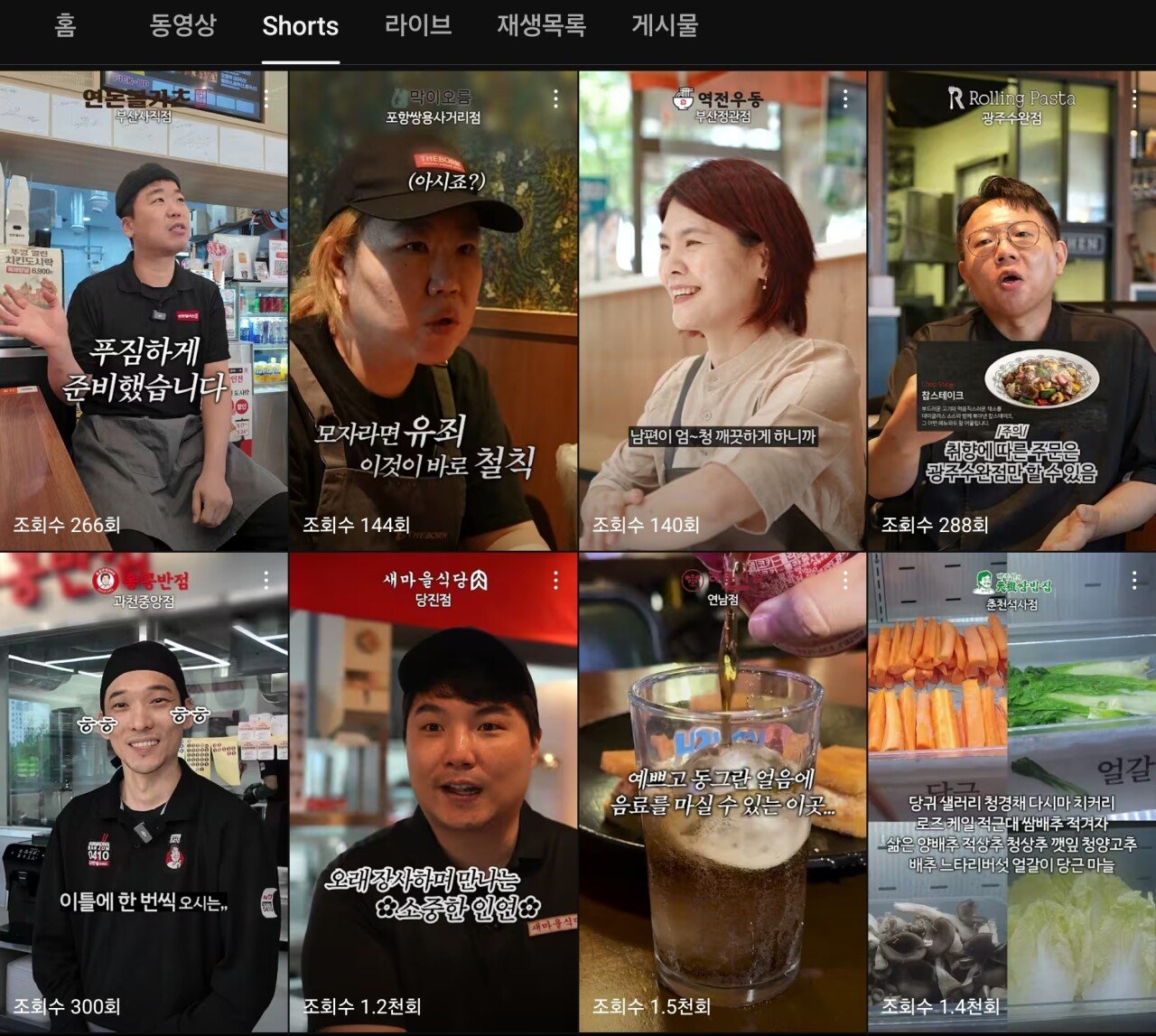Open more options on the 포항쌍용사거리점 short
This screenshot has height=1036, width=1156.
pyautogui.click(x=555, y=98)
